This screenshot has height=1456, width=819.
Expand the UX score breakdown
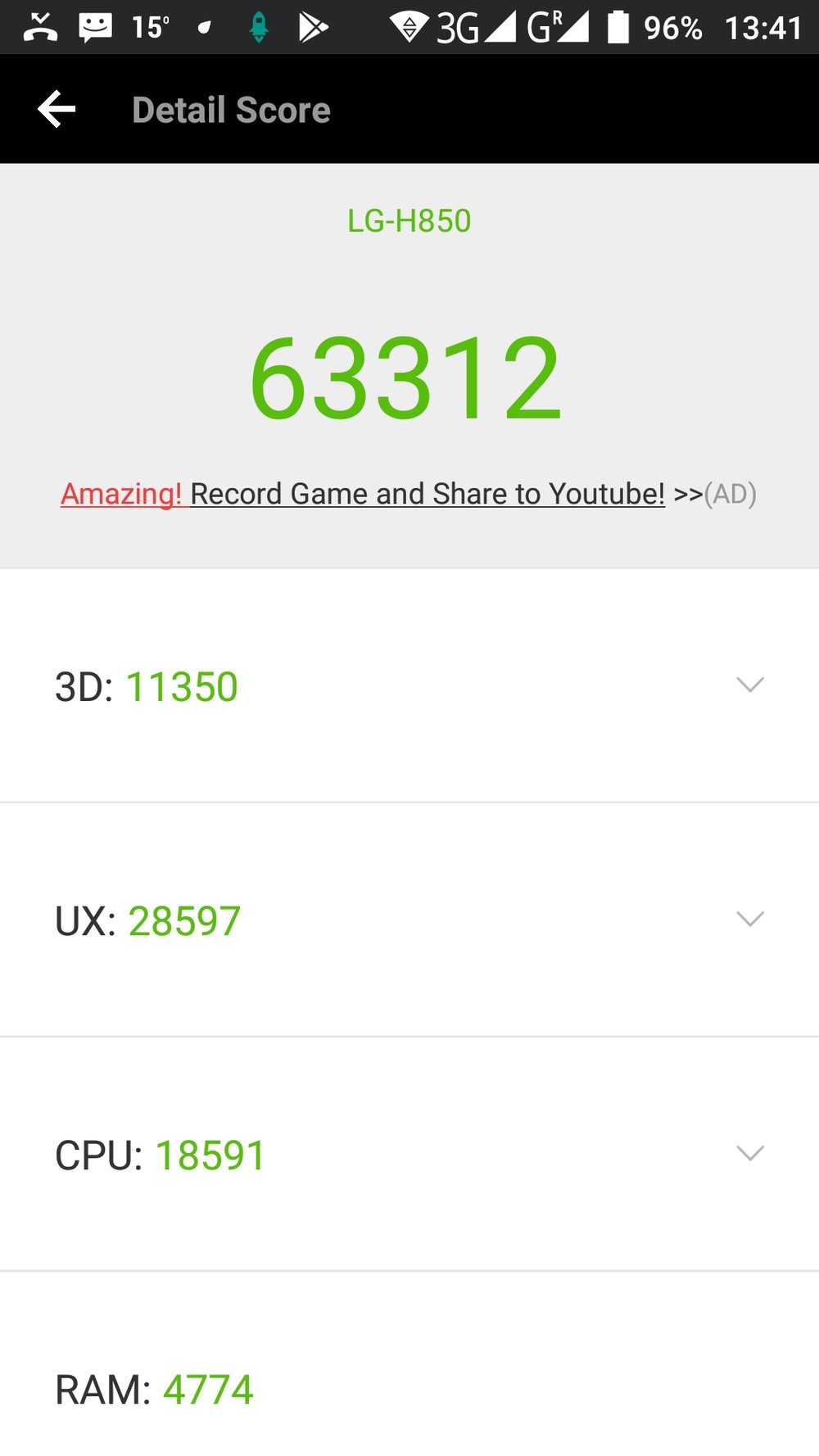pos(749,919)
